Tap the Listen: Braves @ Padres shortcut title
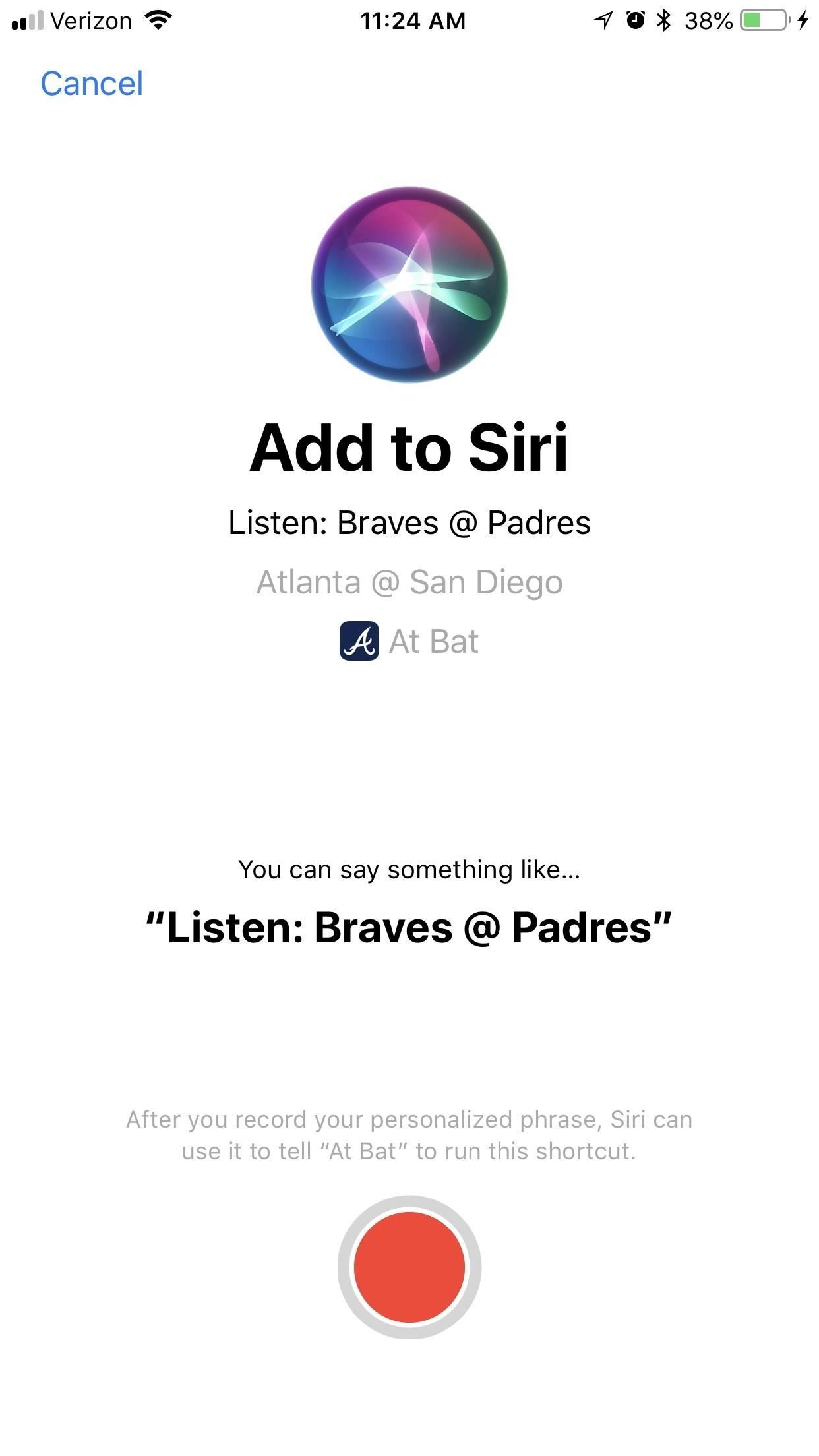Screen dimensions: 819x1456 pyautogui.click(x=409, y=523)
